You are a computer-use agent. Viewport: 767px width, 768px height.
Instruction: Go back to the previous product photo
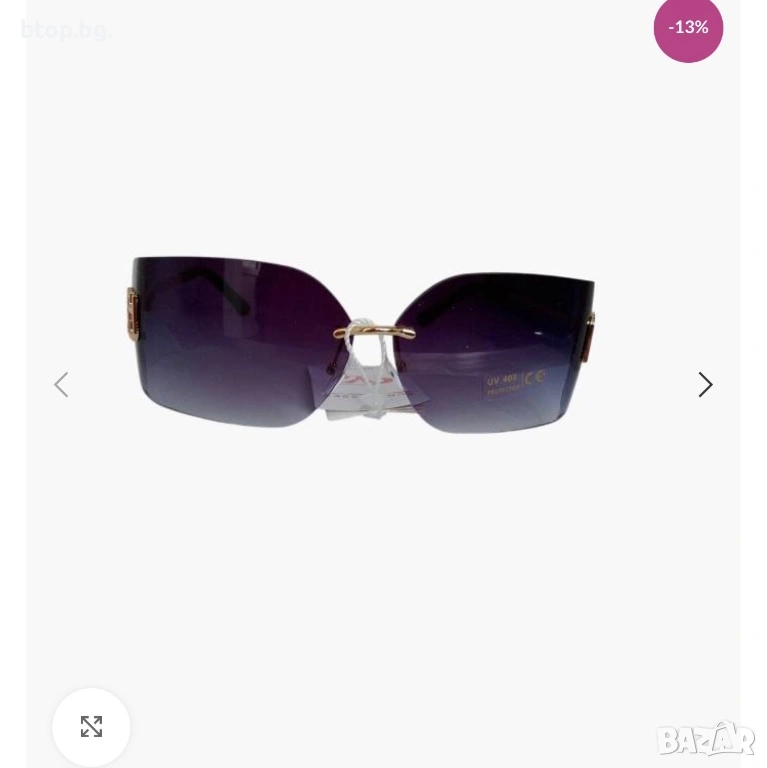[61, 385]
